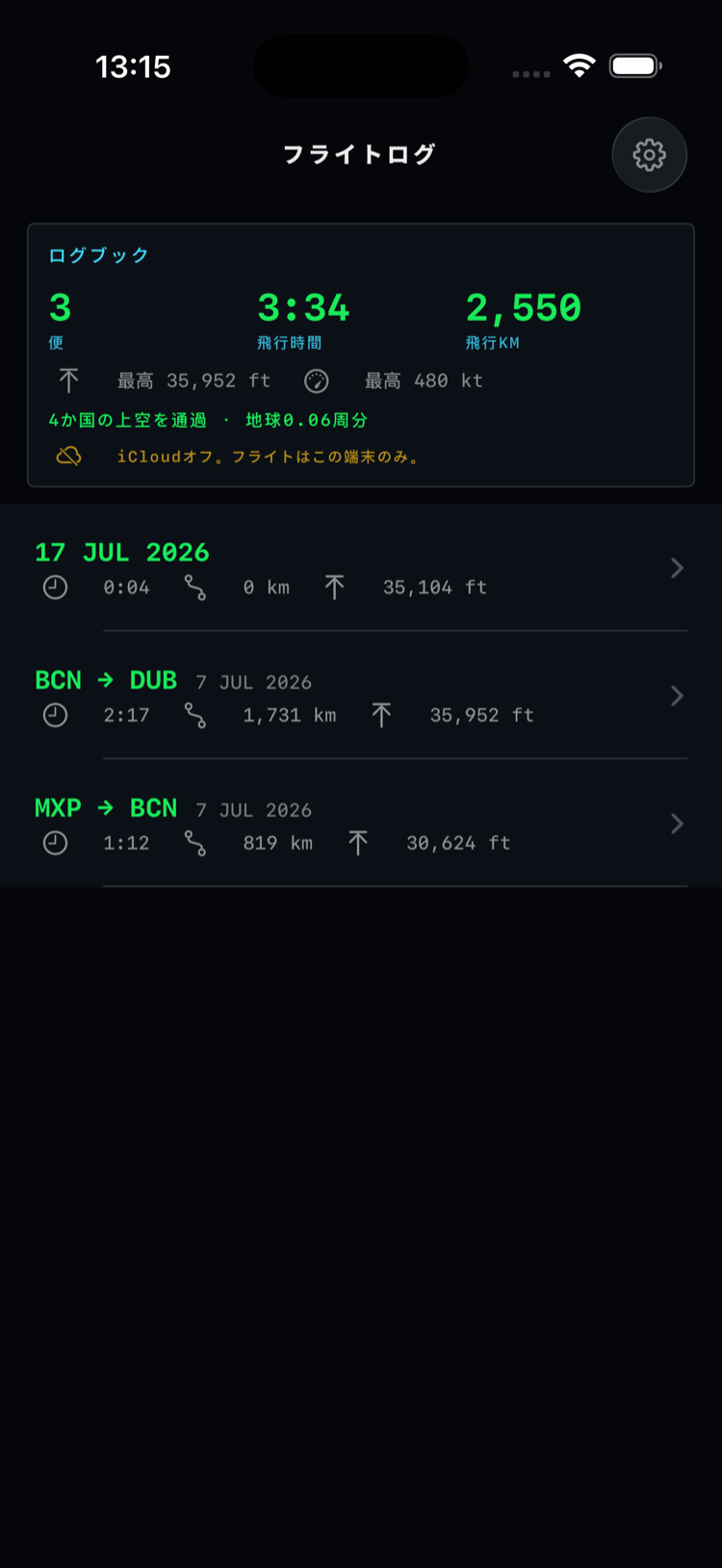
Task: Open the BCN to DUB flight
Action: point(361,695)
